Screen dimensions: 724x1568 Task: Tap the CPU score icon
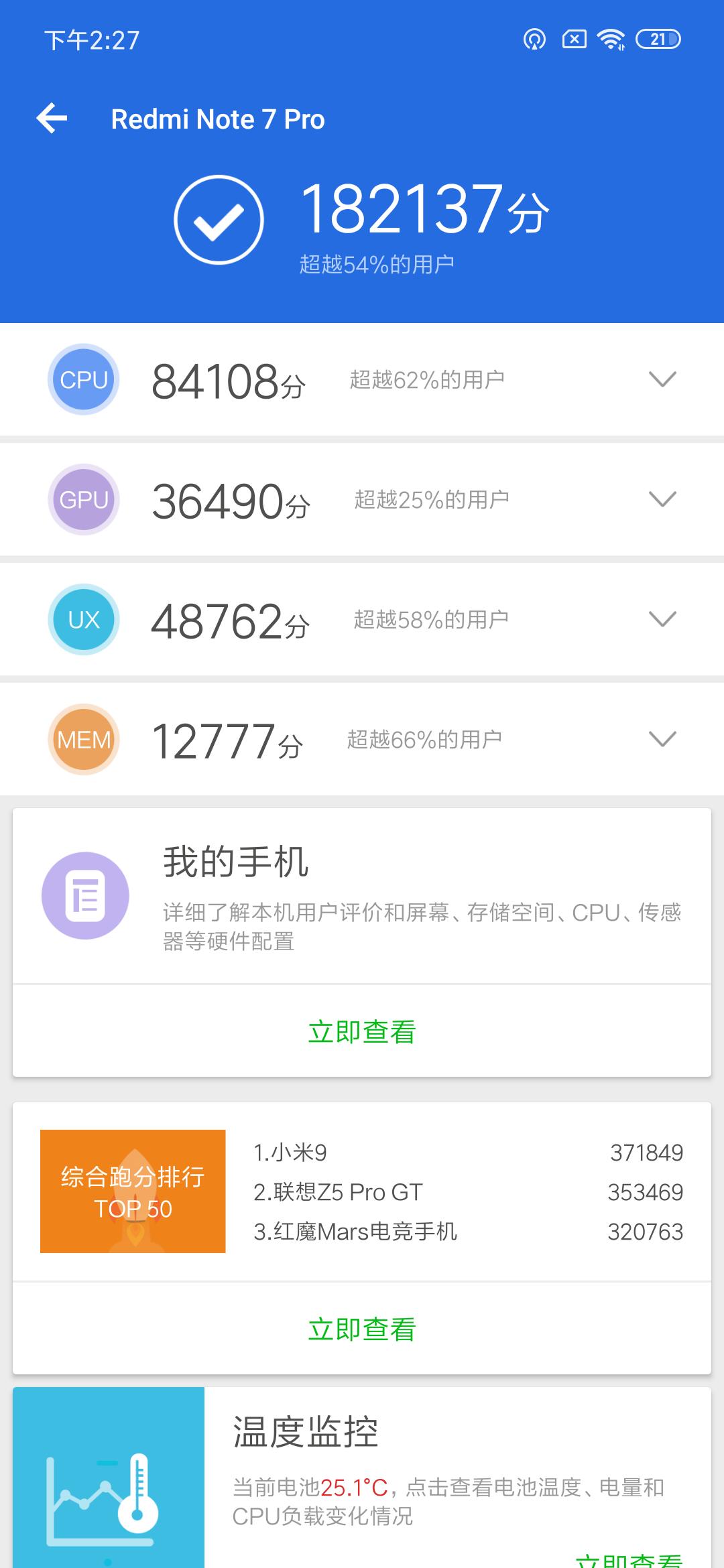pyautogui.click(x=83, y=379)
